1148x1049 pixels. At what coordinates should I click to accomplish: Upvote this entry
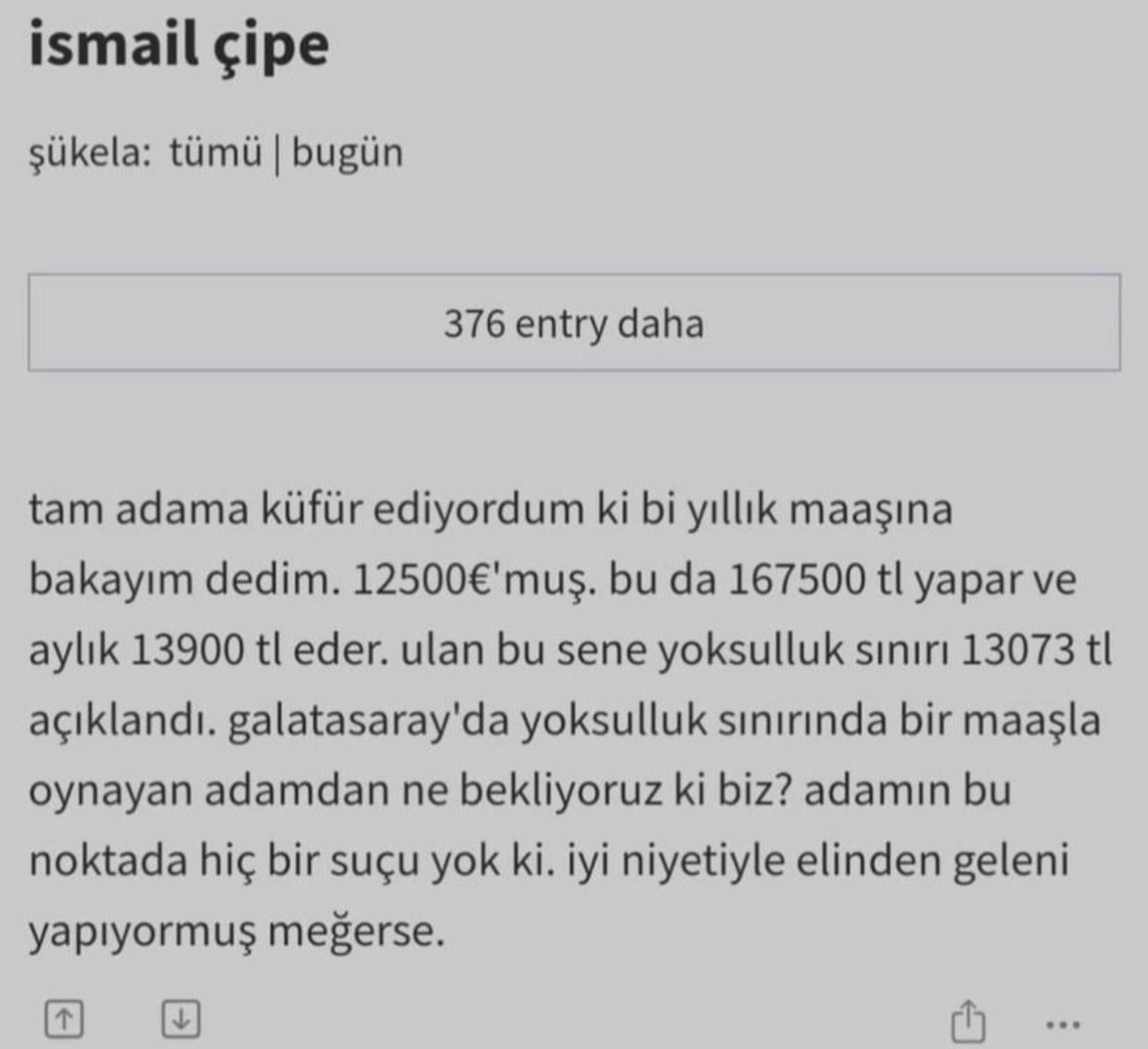pyautogui.click(x=64, y=1019)
